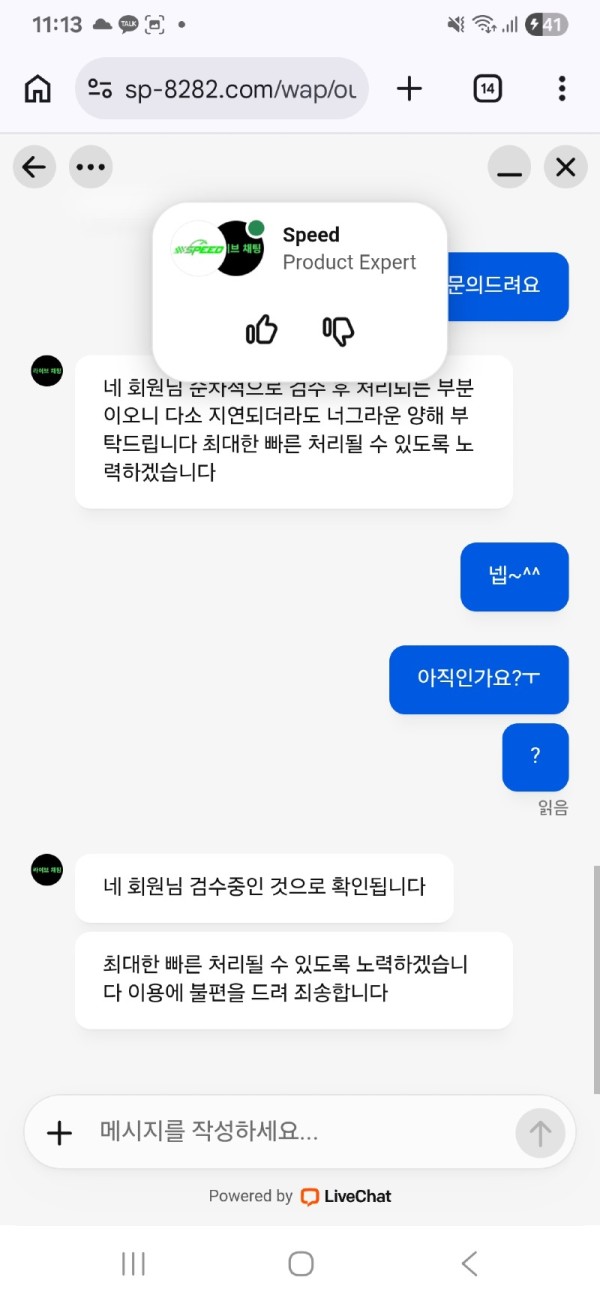Screen dimensions: 600x1301
Task: Open the chat's three-dot options menu
Action: coord(91,167)
